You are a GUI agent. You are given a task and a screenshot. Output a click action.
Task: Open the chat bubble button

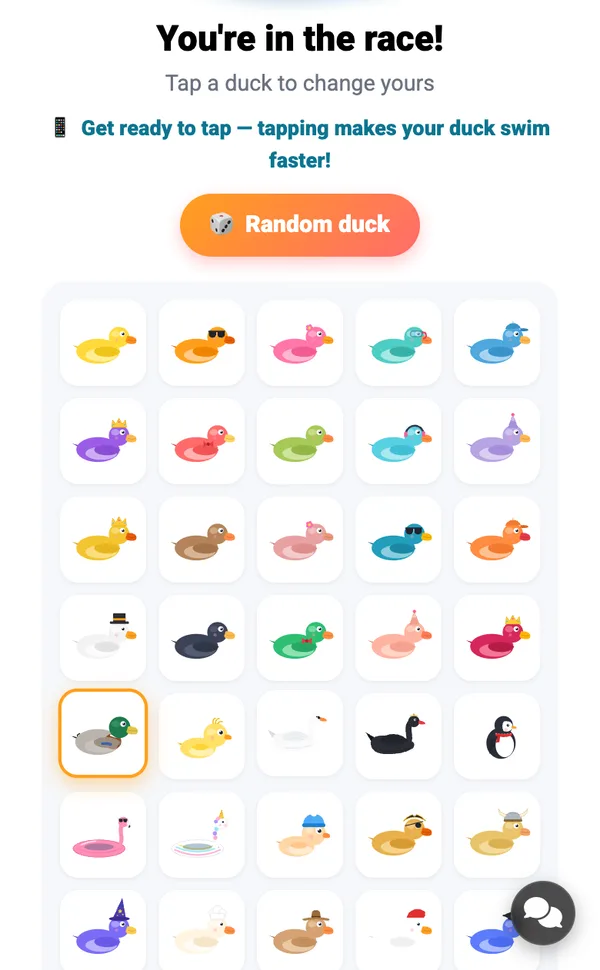(543, 912)
